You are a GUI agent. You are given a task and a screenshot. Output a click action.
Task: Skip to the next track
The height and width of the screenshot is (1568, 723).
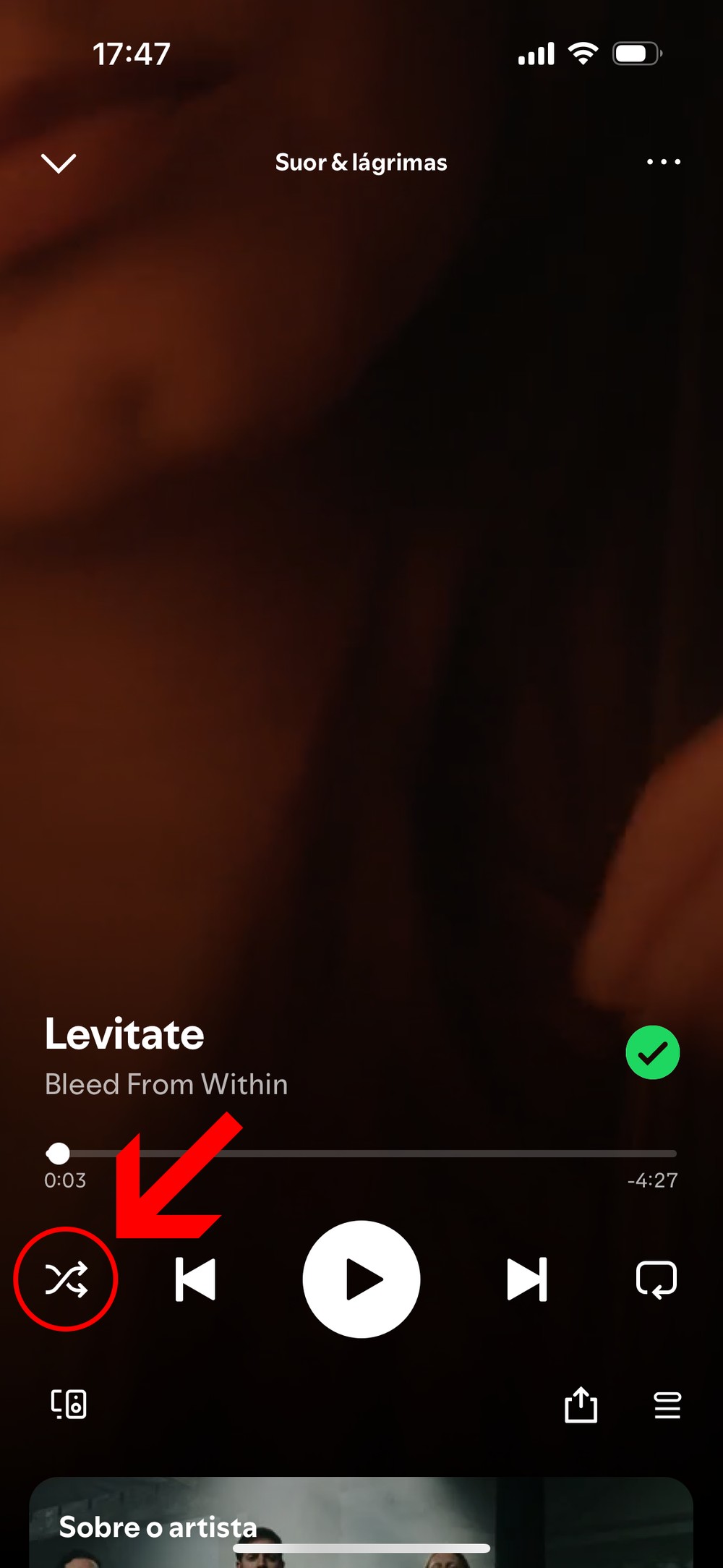527,1279
